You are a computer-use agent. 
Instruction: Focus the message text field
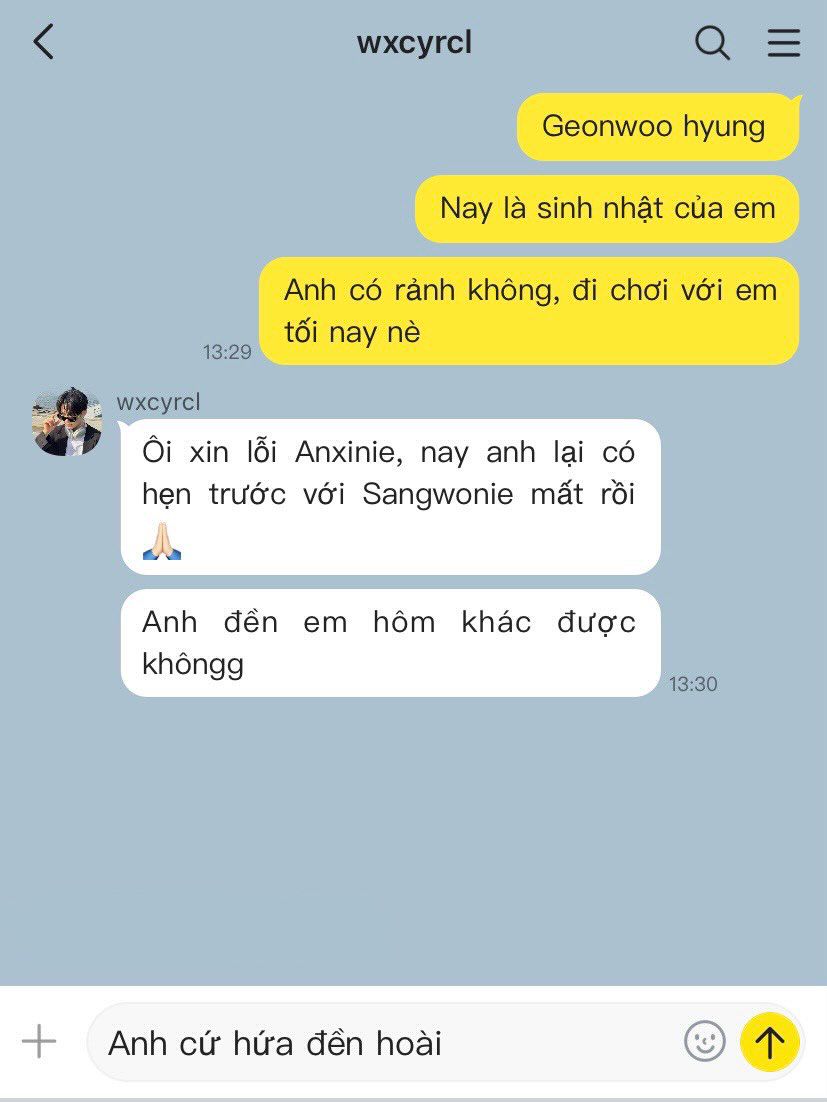pos(380,1043)
